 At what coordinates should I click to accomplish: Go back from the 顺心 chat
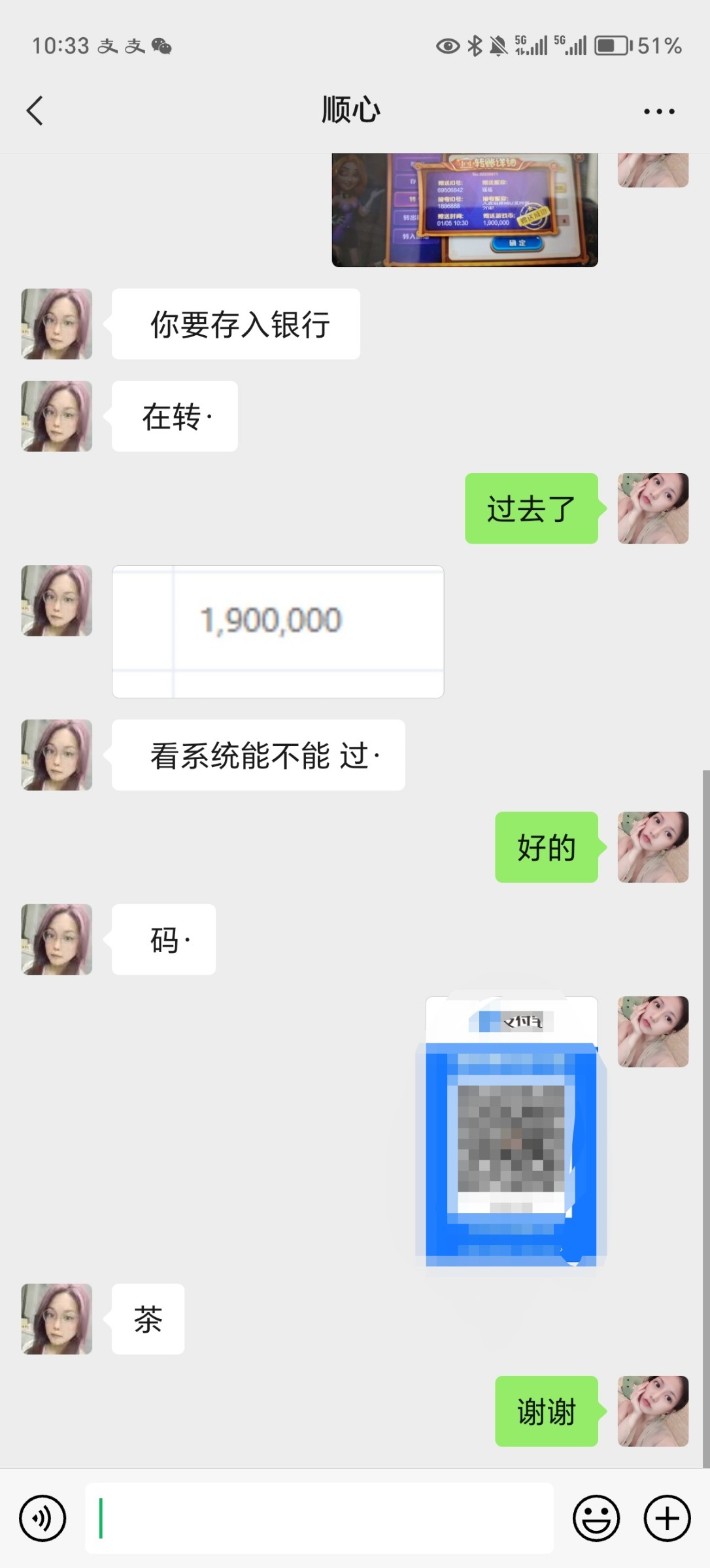(35, 110)
